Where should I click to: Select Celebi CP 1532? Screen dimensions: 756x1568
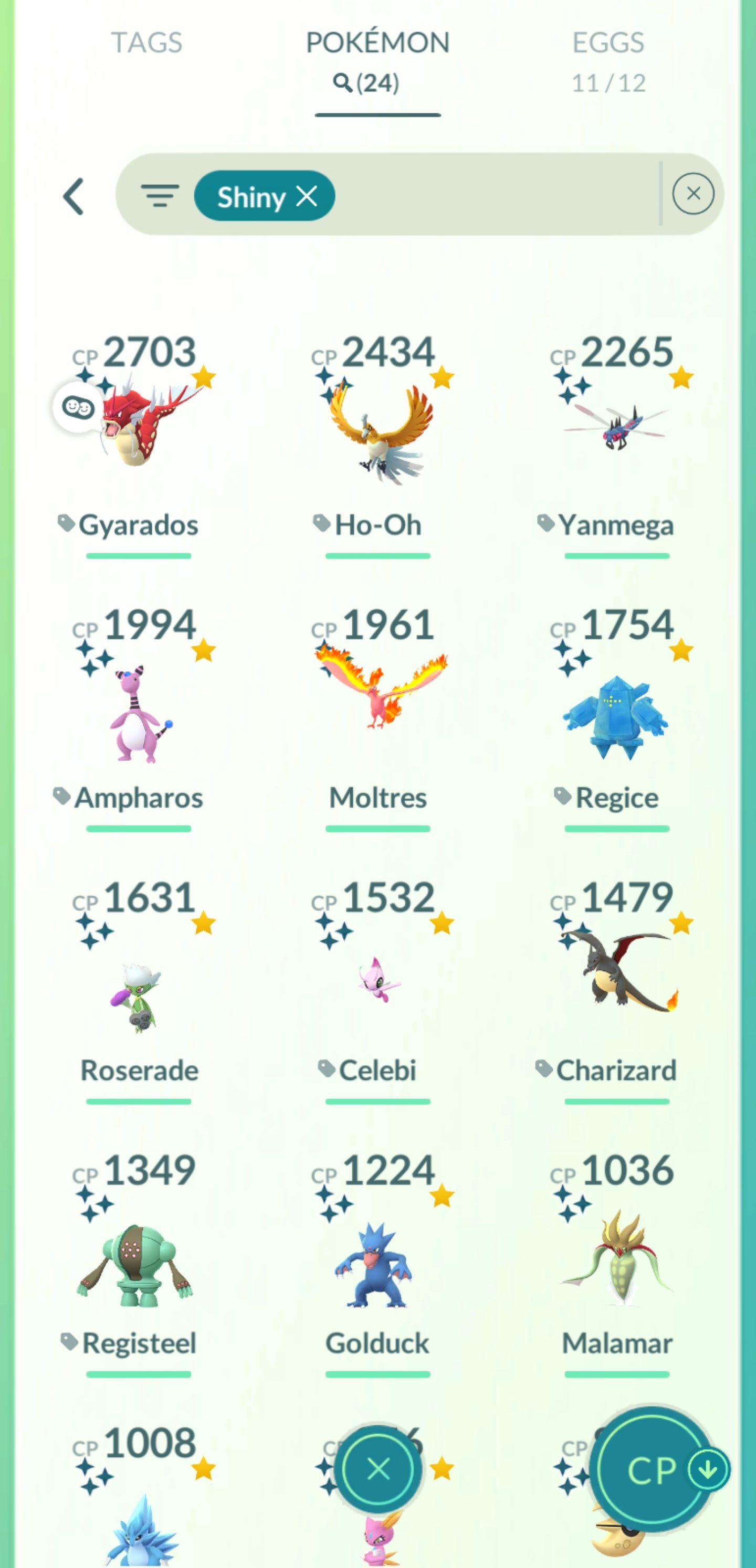coord(377,980)
